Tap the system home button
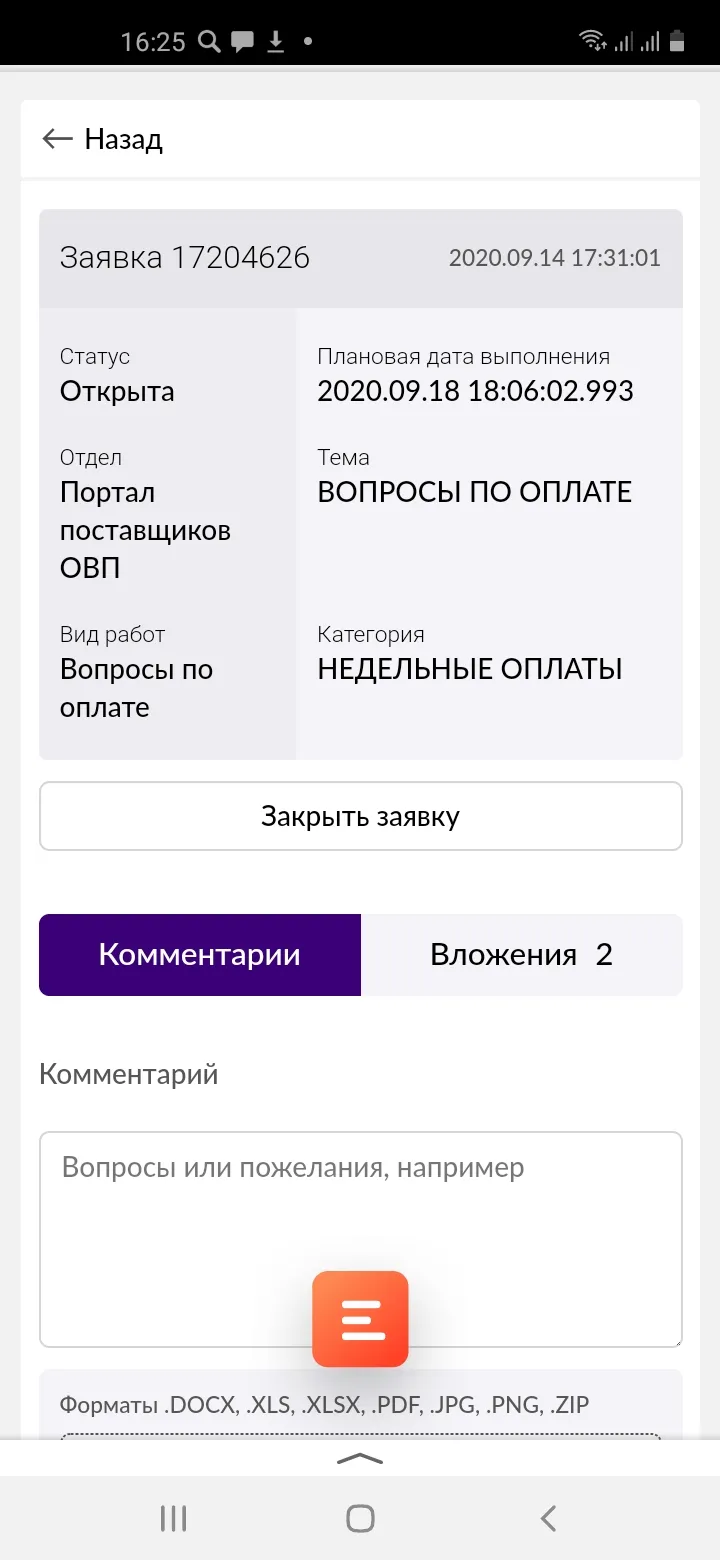The height and width of the screenshot is (1560, 720). point(360,1519)
